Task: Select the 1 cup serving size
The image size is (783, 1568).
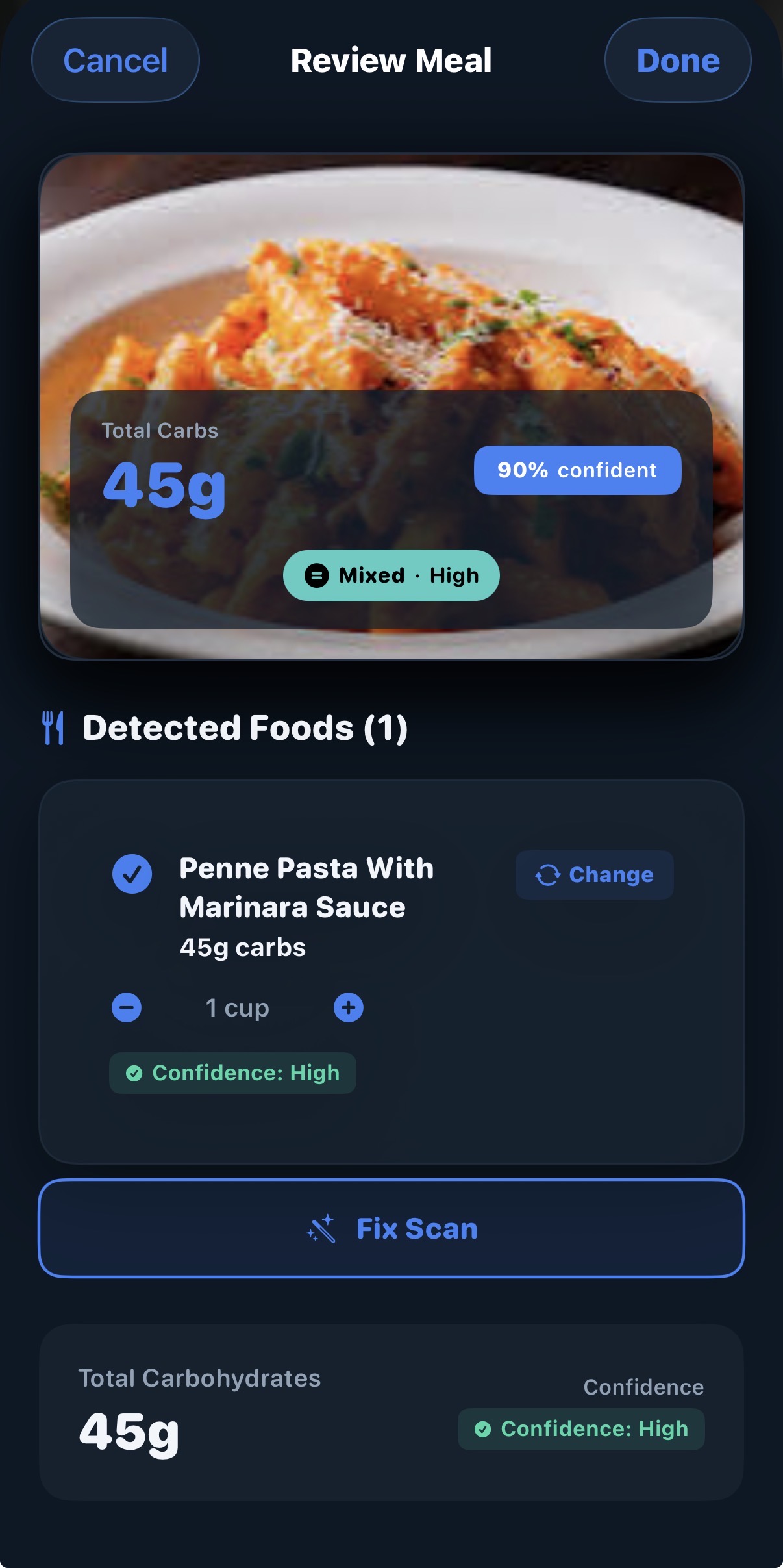Action: [x=236, y=1007]
